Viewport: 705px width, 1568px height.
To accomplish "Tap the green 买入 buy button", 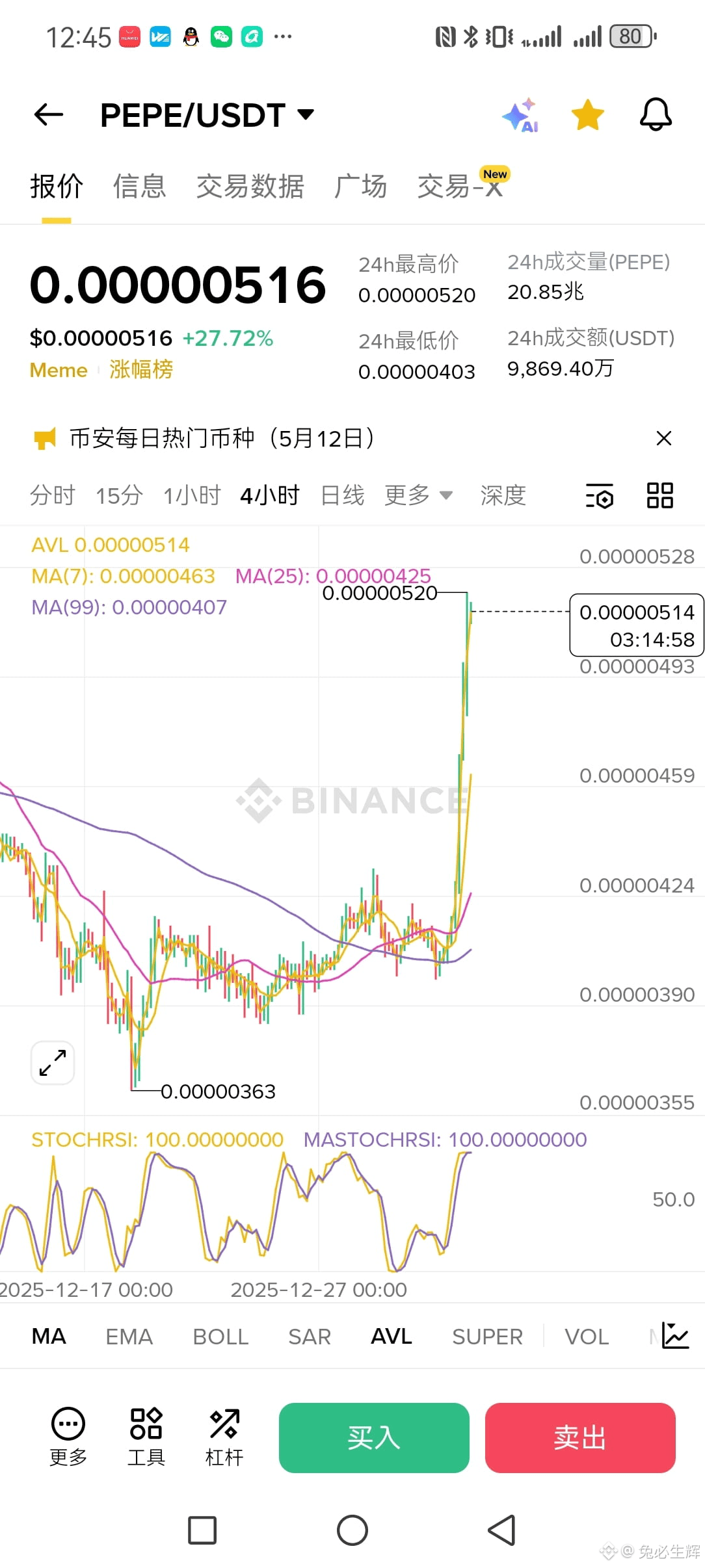I will [373, 1437].
